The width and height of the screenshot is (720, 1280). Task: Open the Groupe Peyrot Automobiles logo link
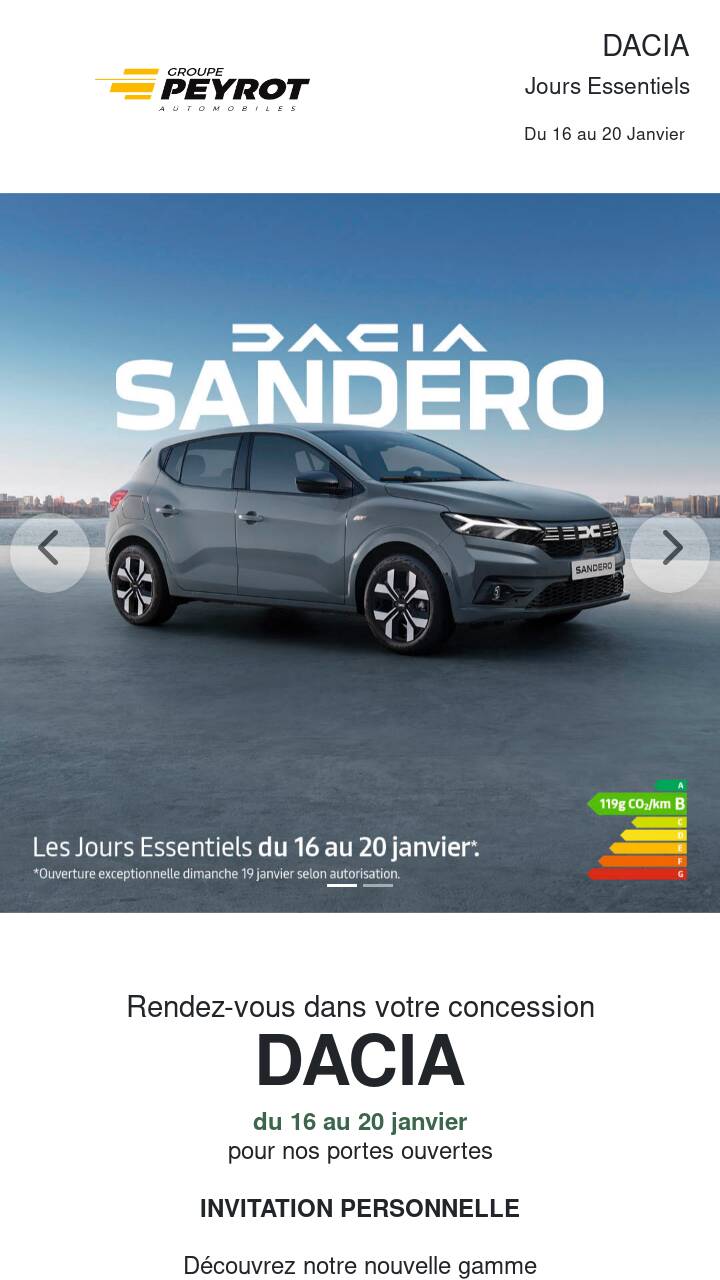pyautogui.click(x=203, y=90)
